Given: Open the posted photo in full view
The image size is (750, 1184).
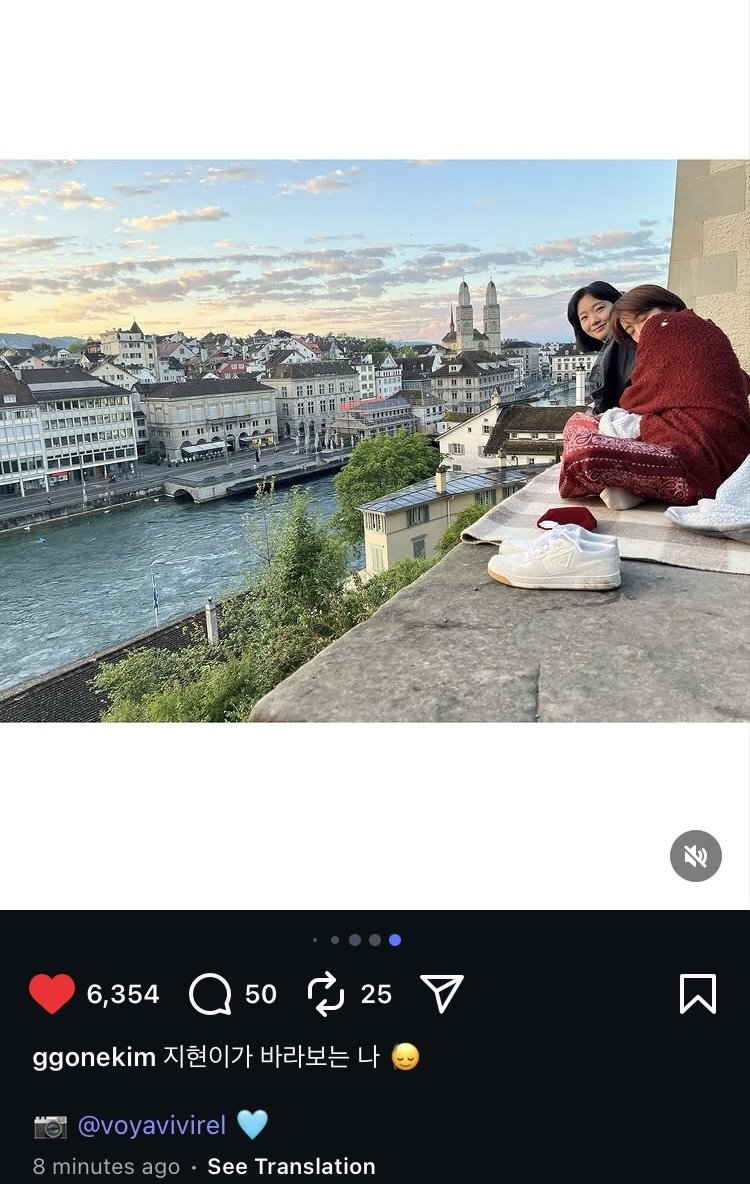Looking at the screenshot, I should 375,440.
